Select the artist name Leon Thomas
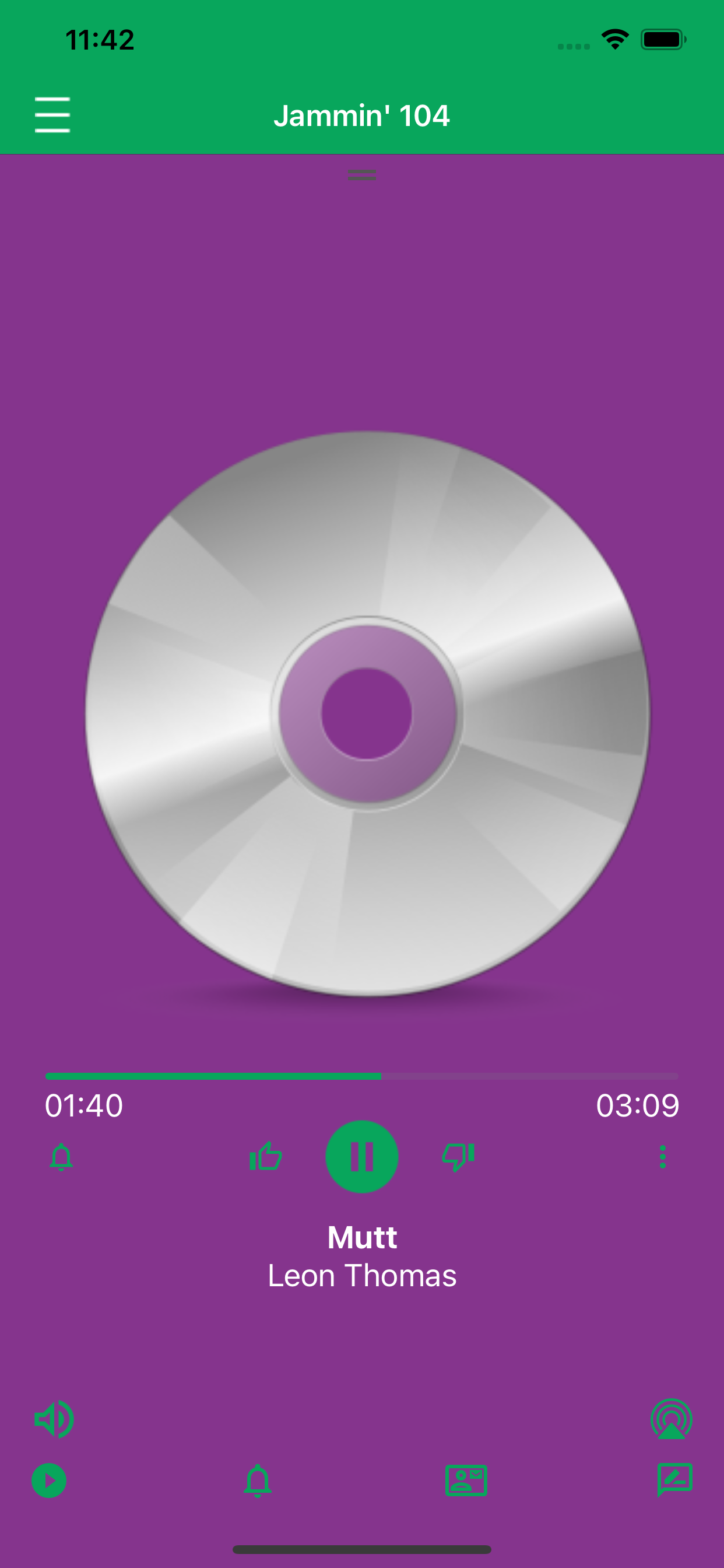Image resolution: width=724 pixels, height=1568 pixels. coord(362,1276)
